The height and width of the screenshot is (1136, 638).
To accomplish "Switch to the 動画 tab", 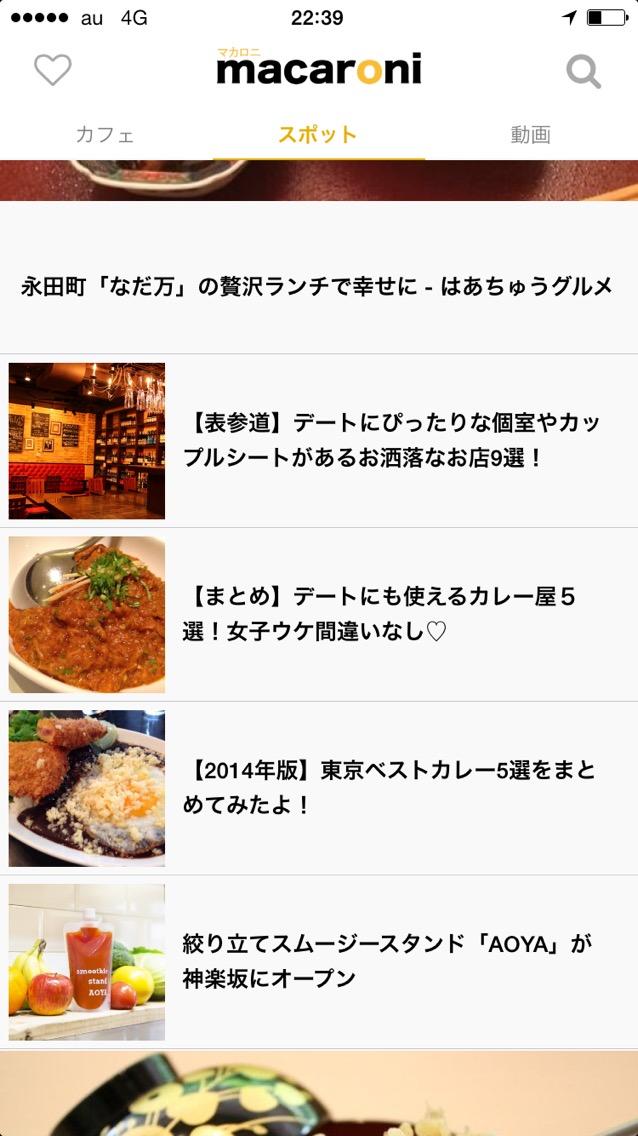I will 530,135.
